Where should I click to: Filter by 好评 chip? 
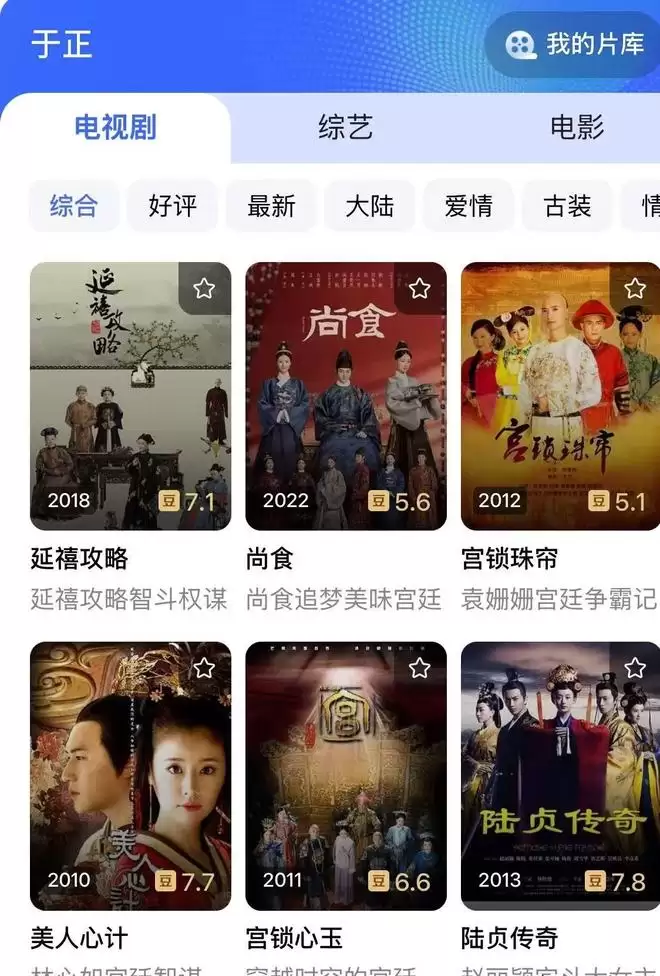click(x=172, y=206)
